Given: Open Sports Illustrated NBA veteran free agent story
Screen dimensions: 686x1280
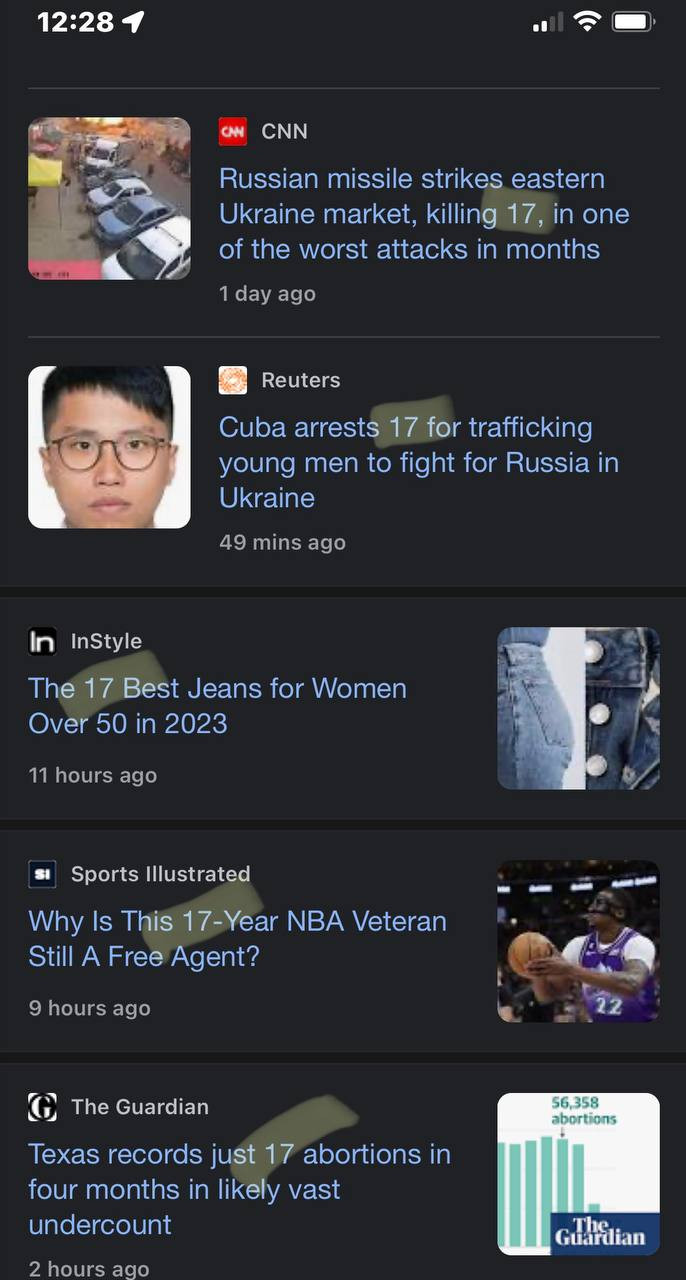Looking at the screenshot, I should click(237, 938).
